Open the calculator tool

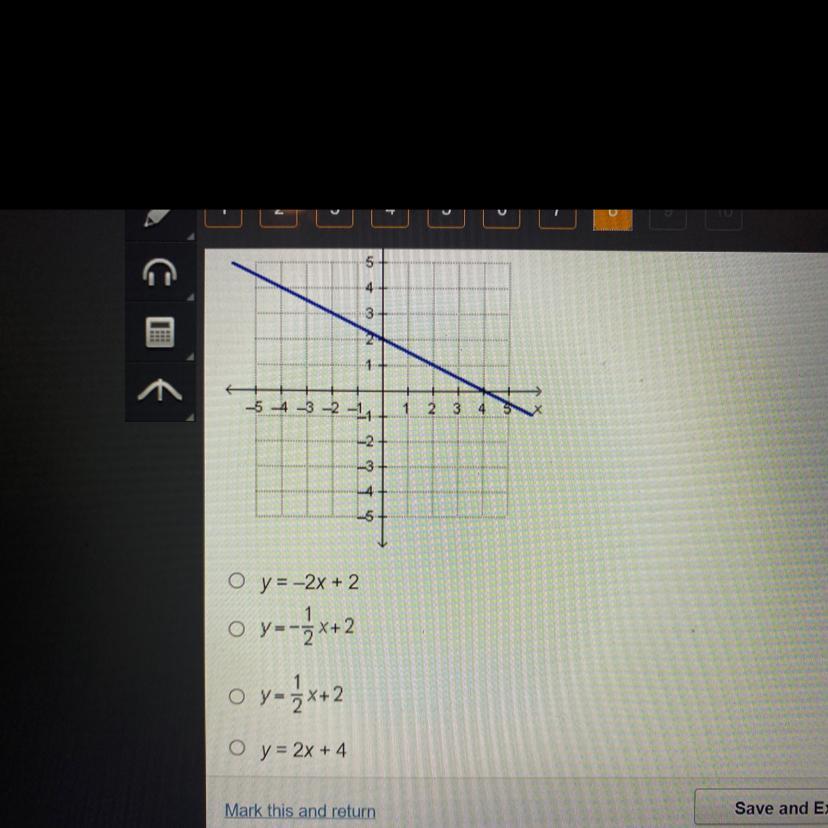click(x=161, y=332)
